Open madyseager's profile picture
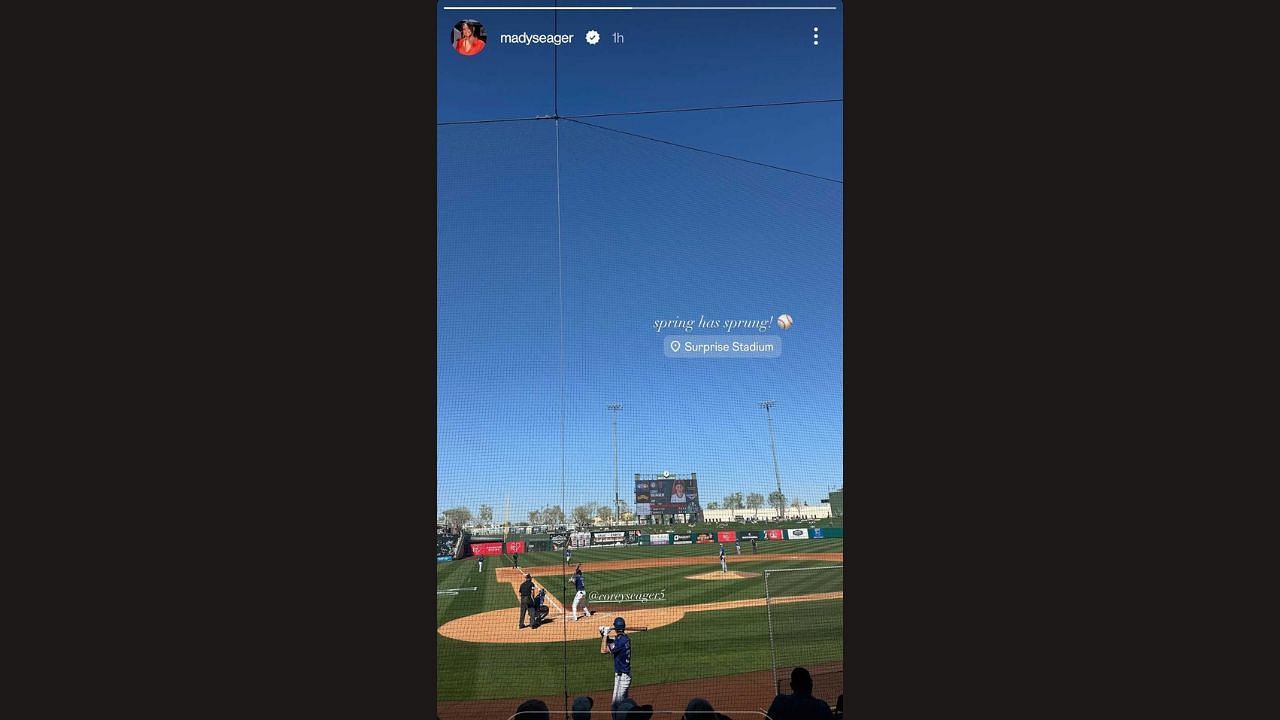This screenshot has width=1280, height=720. pos(469,38)
